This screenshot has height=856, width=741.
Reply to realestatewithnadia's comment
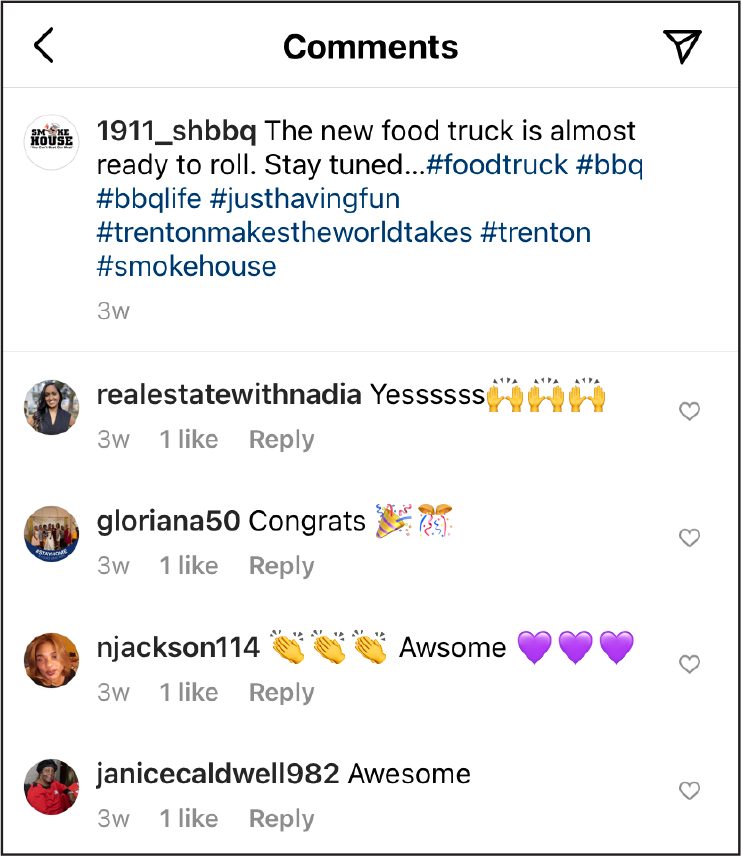tap(281, 440)
